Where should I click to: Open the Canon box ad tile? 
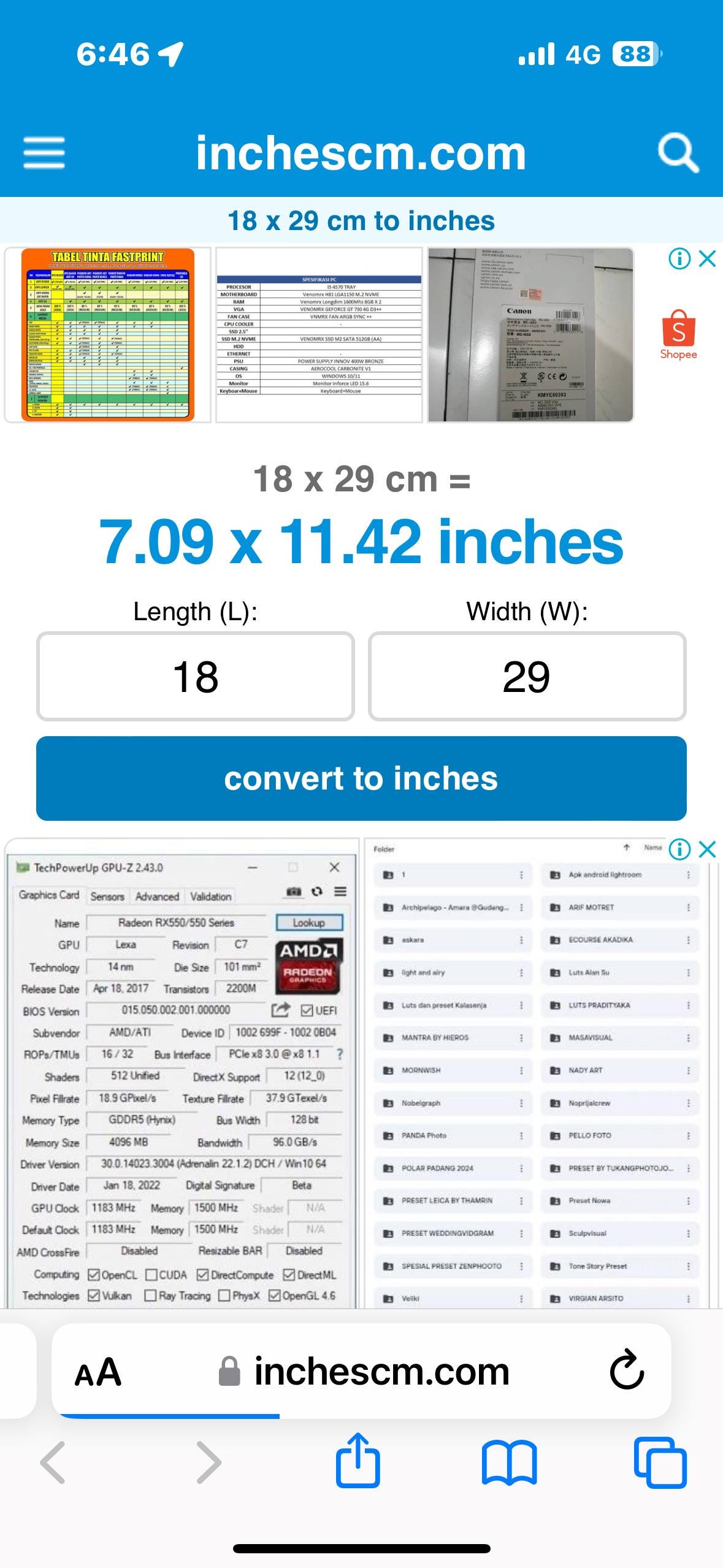point(530,335)
